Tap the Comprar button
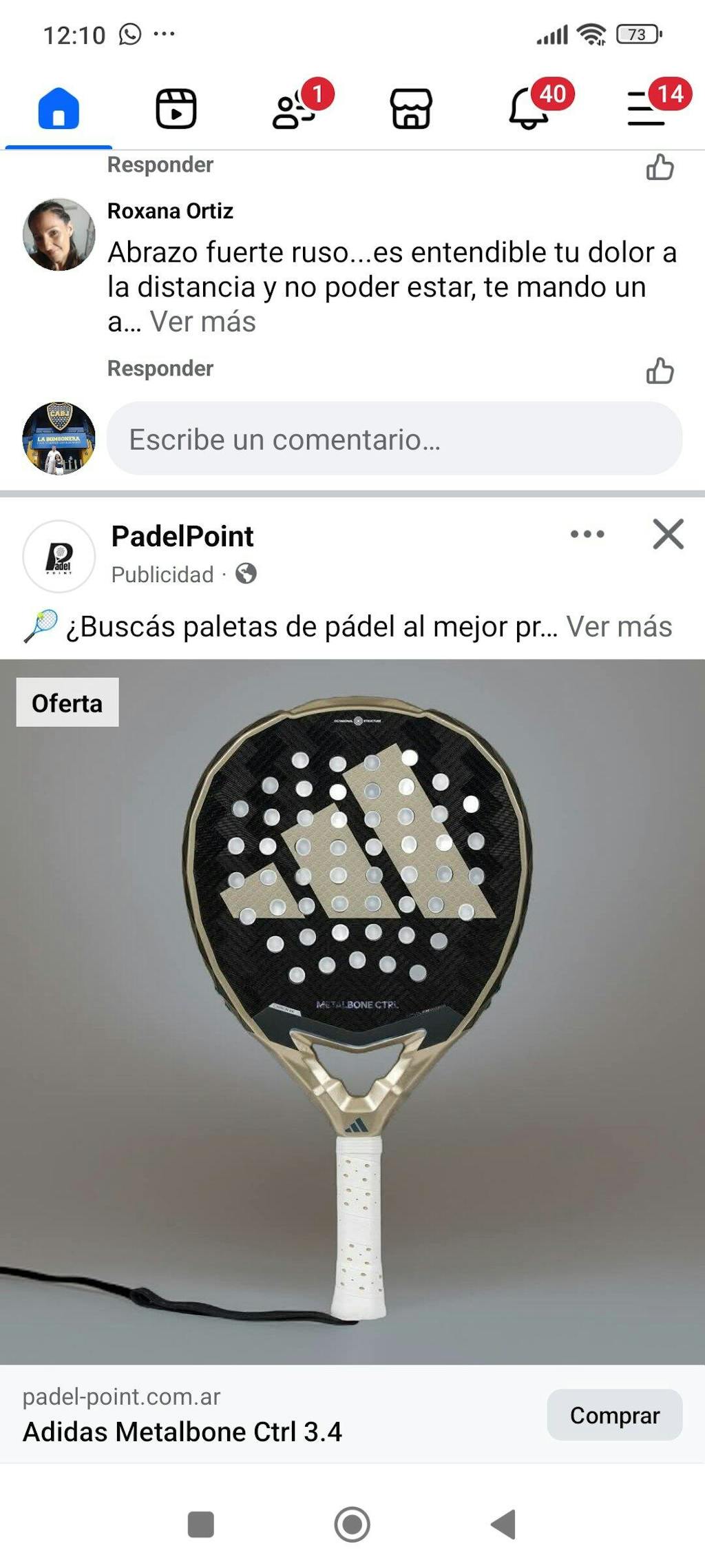 pos(614,1415)
